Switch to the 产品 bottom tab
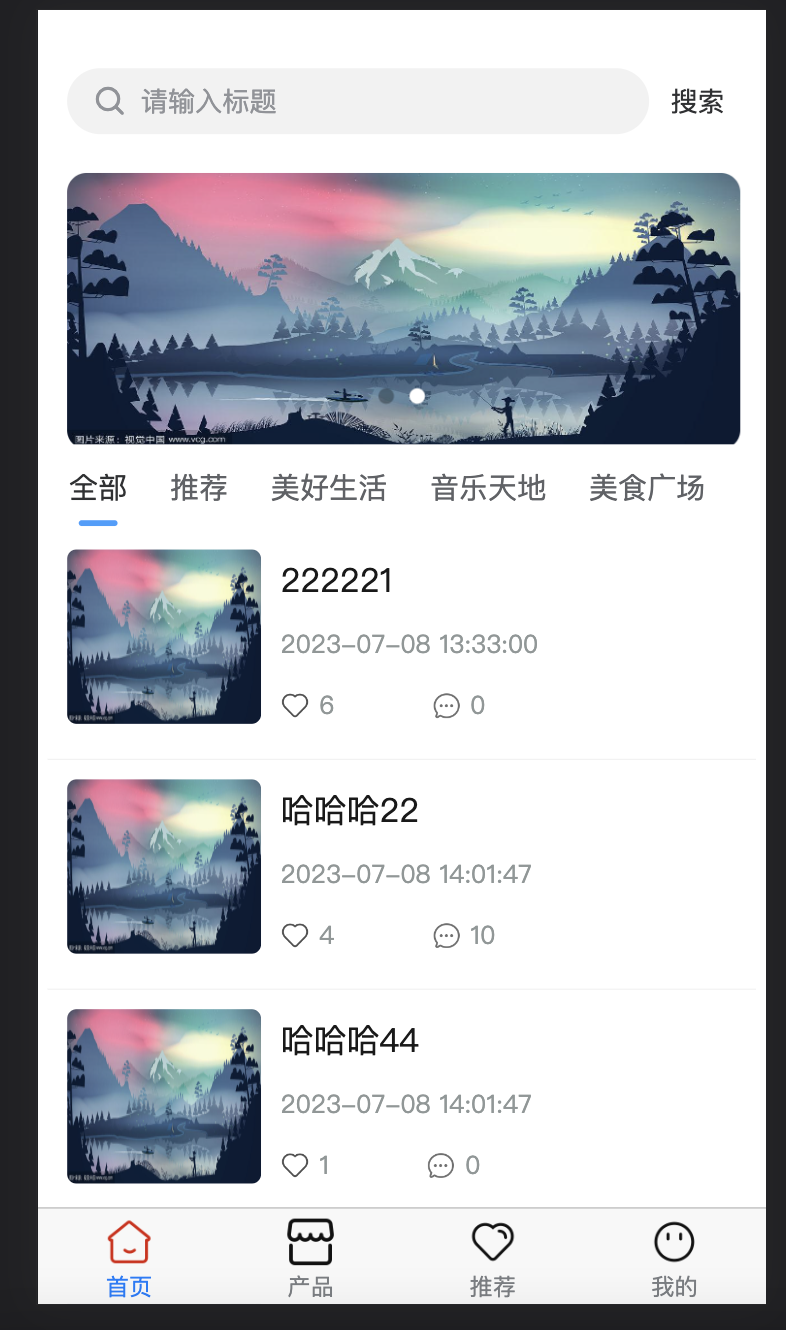The width and height of the screenshot is (786, 1330). click(x=310, y=1258)
